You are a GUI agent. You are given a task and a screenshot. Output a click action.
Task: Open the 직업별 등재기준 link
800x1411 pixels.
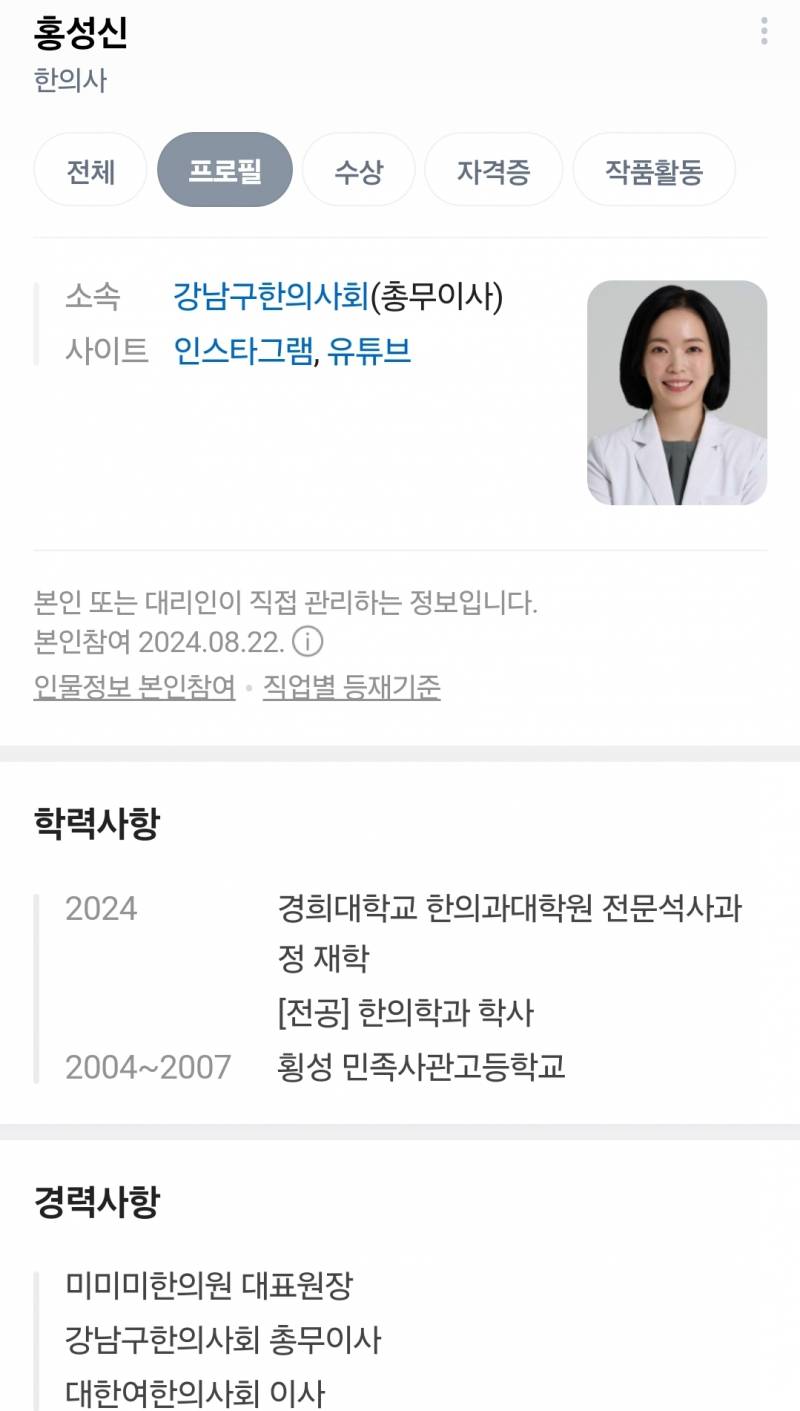[351, 687]
